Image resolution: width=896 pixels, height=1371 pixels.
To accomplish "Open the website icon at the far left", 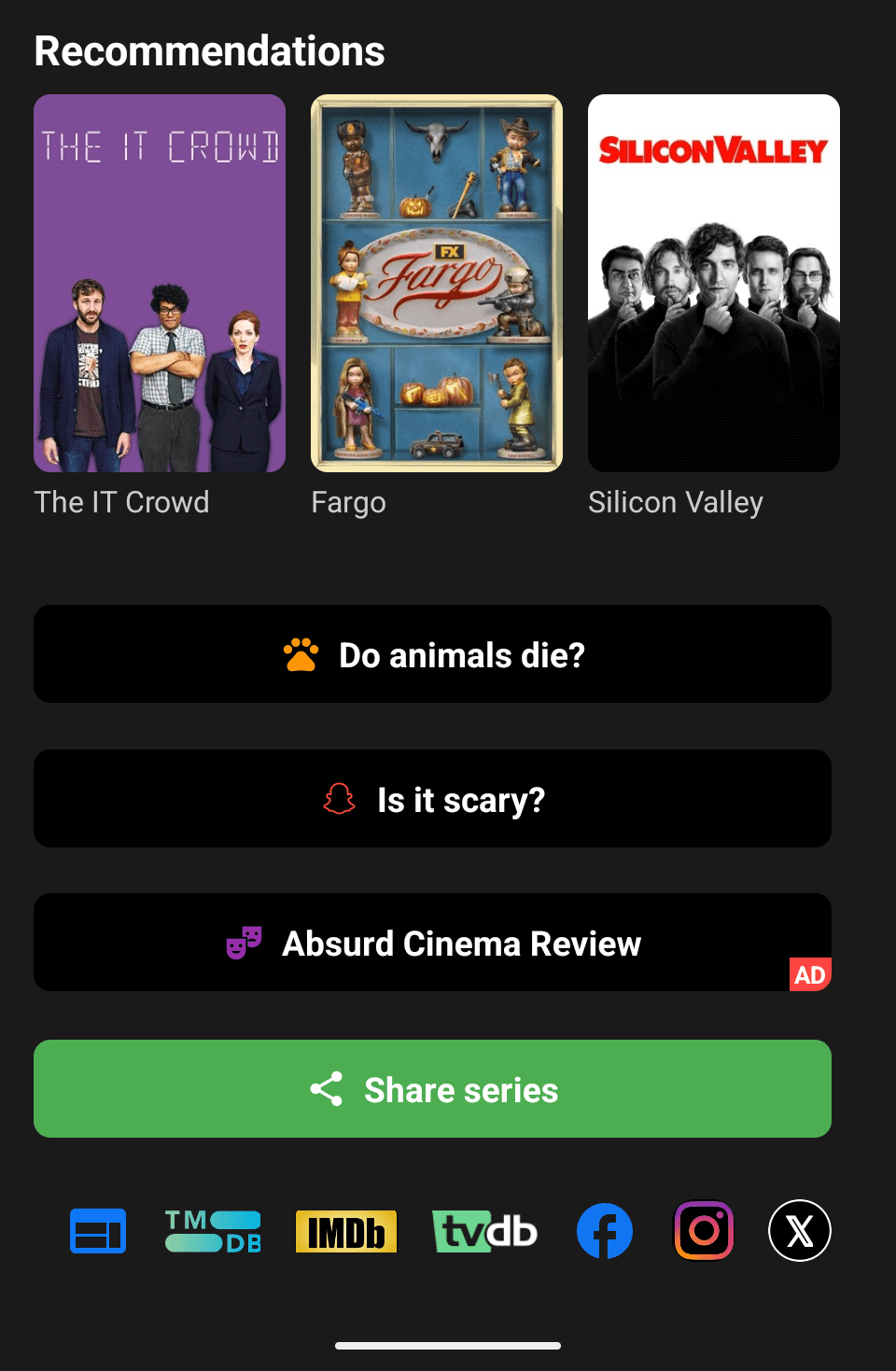I will coord(97,1231).
